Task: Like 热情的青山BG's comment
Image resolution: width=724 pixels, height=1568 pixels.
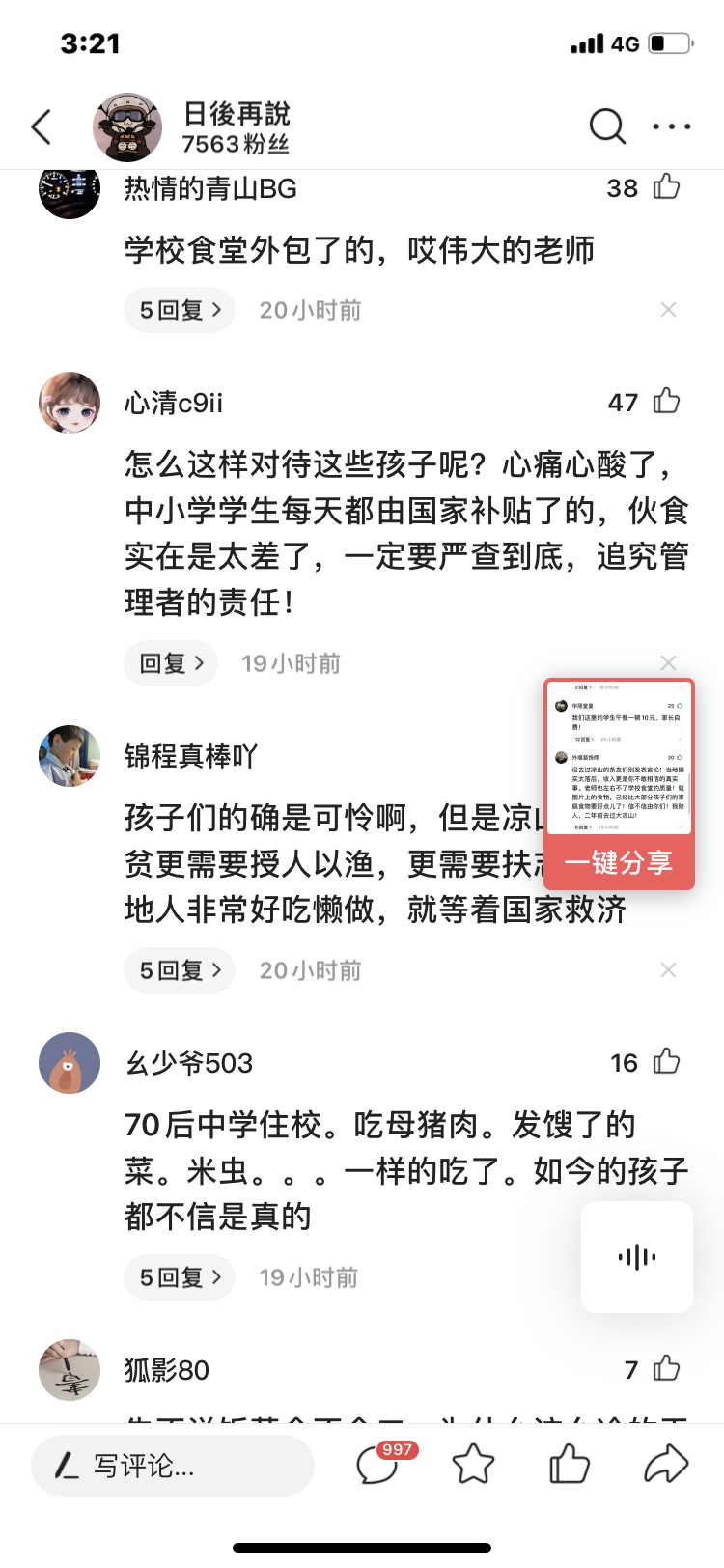Action: pyautogui.click(x=667, y=186)
